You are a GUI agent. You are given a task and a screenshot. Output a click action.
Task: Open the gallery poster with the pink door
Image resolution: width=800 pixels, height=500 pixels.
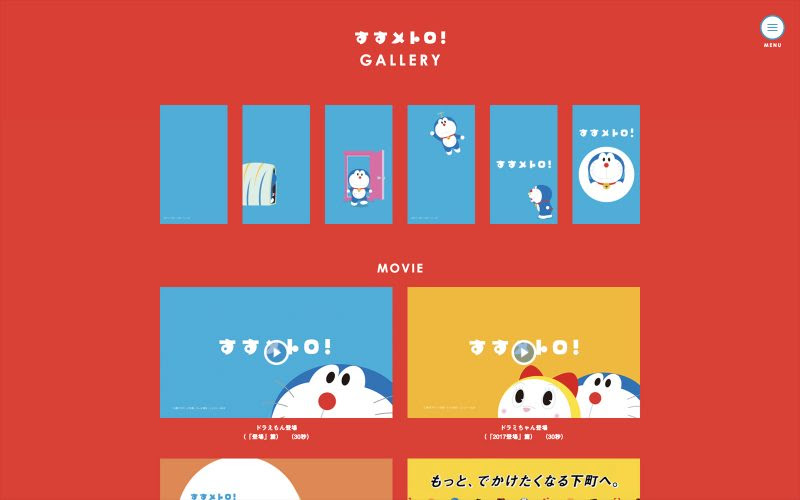(358, 164)
